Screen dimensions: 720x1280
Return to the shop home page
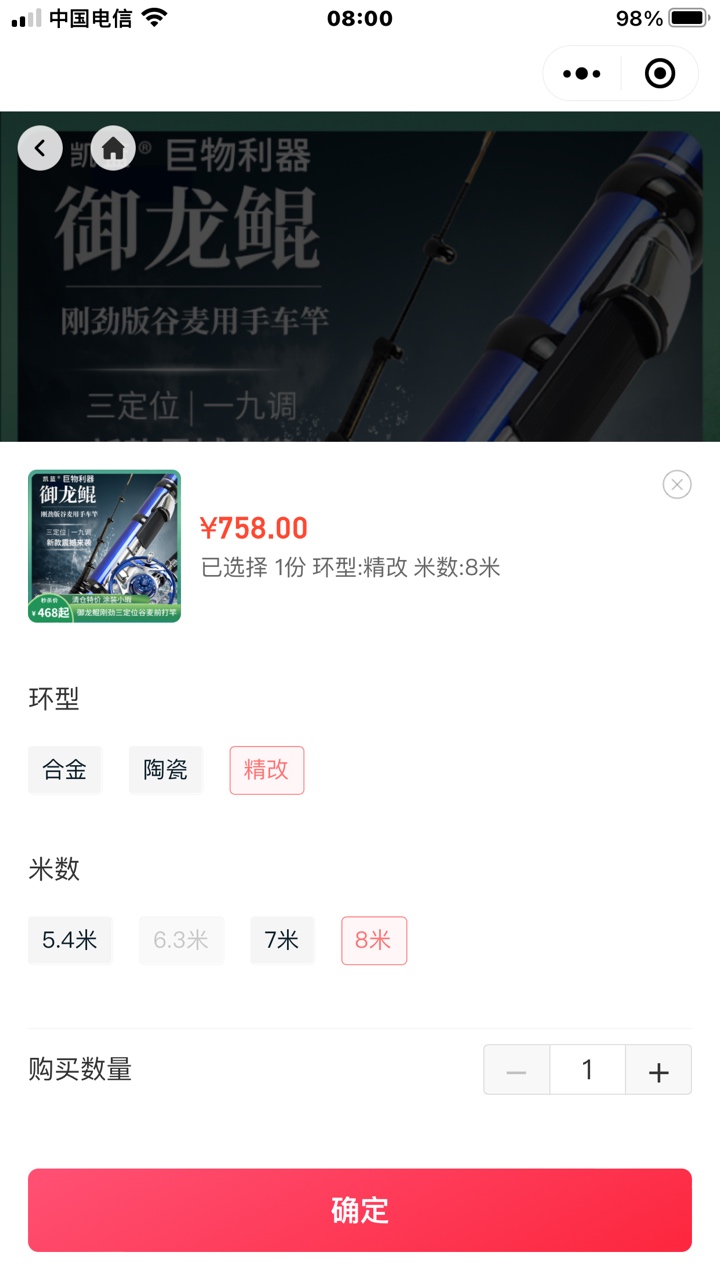(x=113, y=148)
